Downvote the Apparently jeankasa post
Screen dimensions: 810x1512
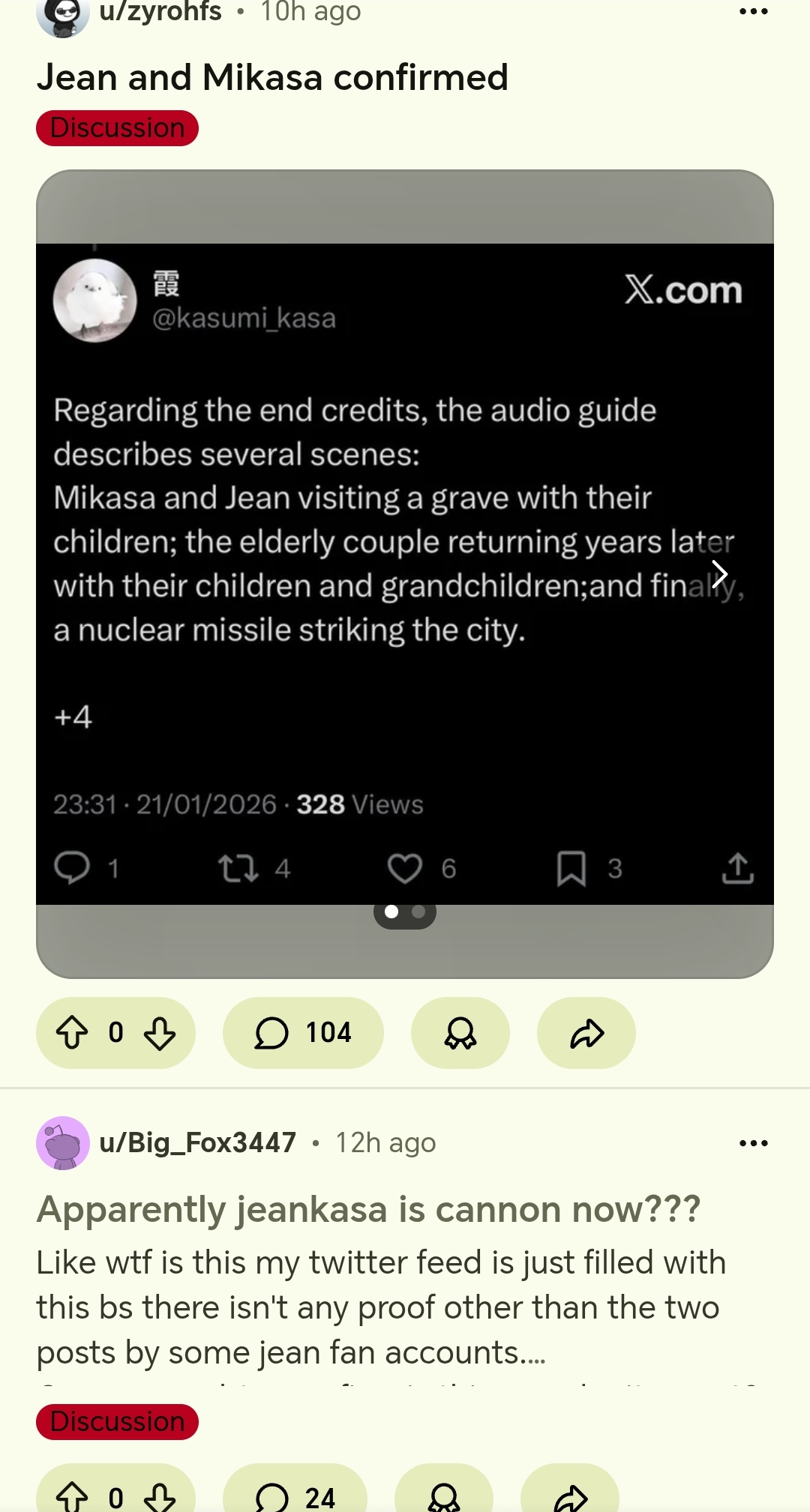160,1498
